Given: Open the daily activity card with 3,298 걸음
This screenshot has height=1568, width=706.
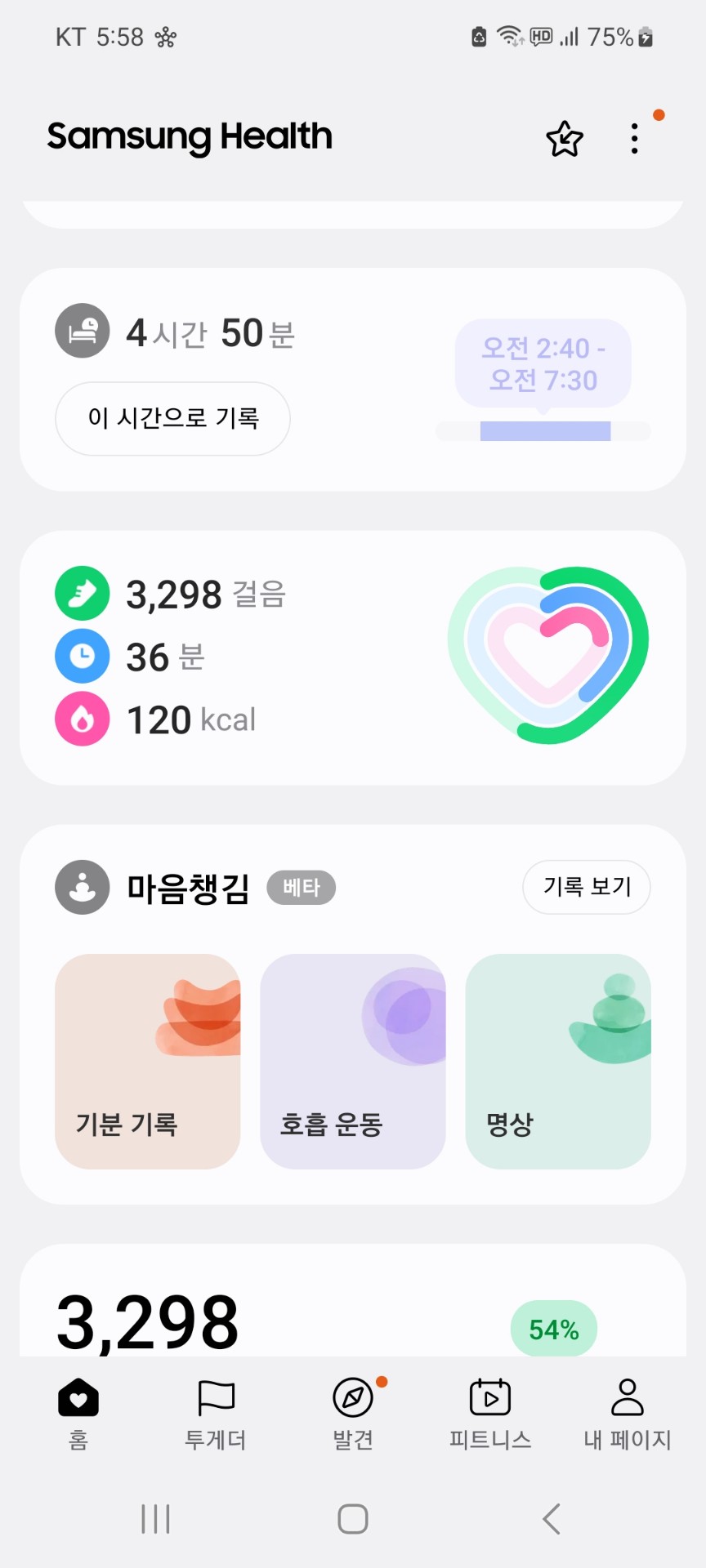Looking at the screenshot, I should pos(353,657).
